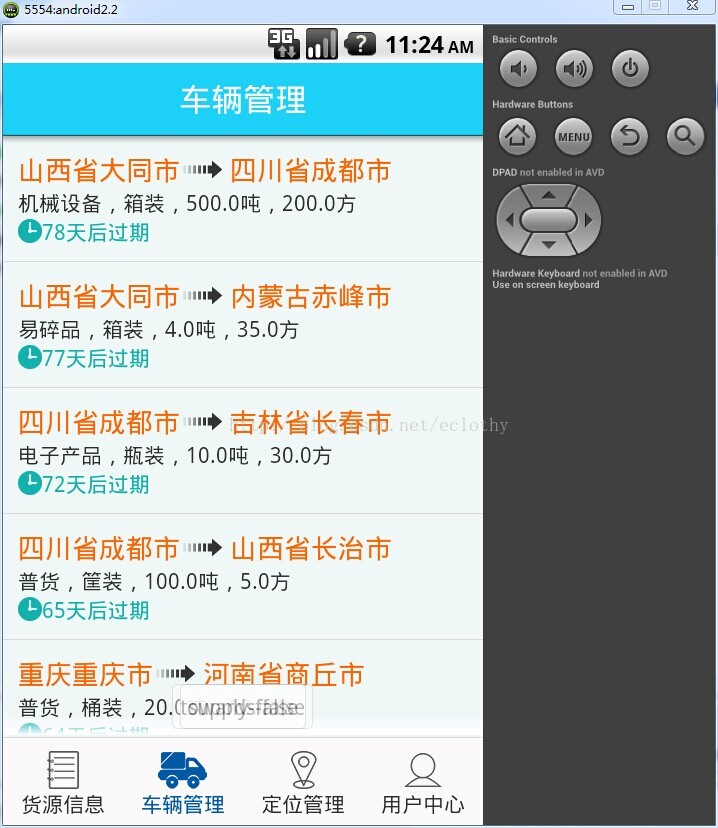
Task: Tap the emulator volume down button
Action: (518, 69)
